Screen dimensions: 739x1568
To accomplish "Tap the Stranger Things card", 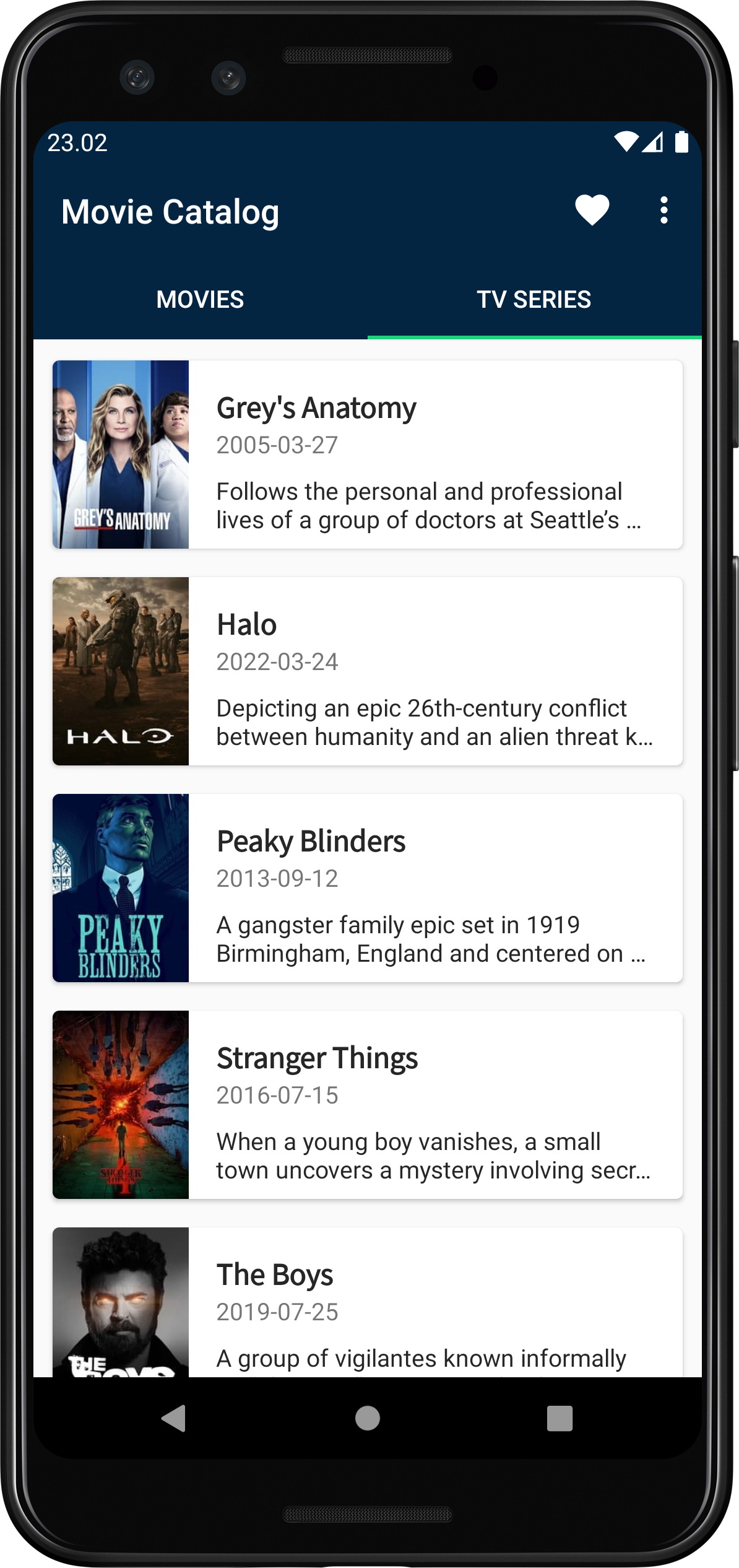I will (x=368, y=1105).
